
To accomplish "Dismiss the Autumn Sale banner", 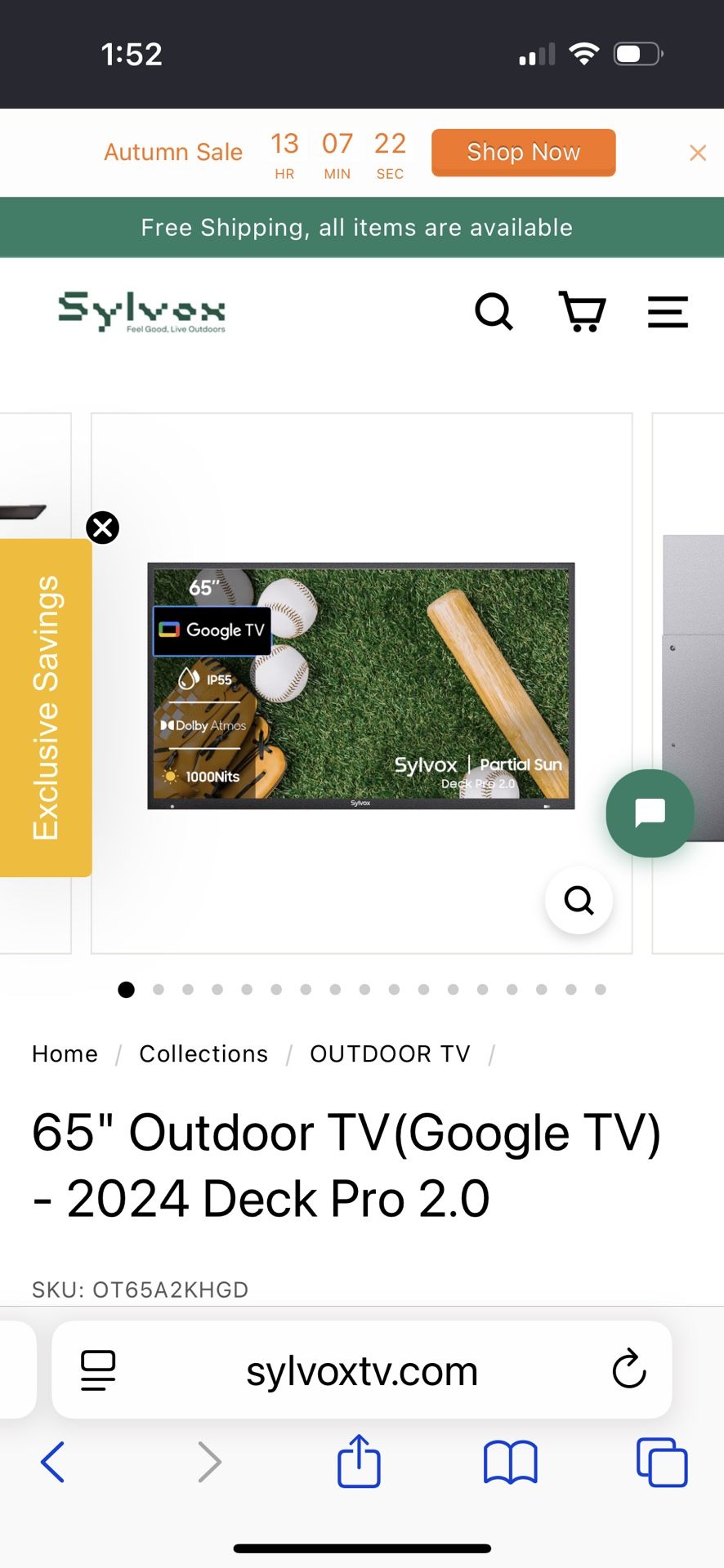I will pos(697,153).
